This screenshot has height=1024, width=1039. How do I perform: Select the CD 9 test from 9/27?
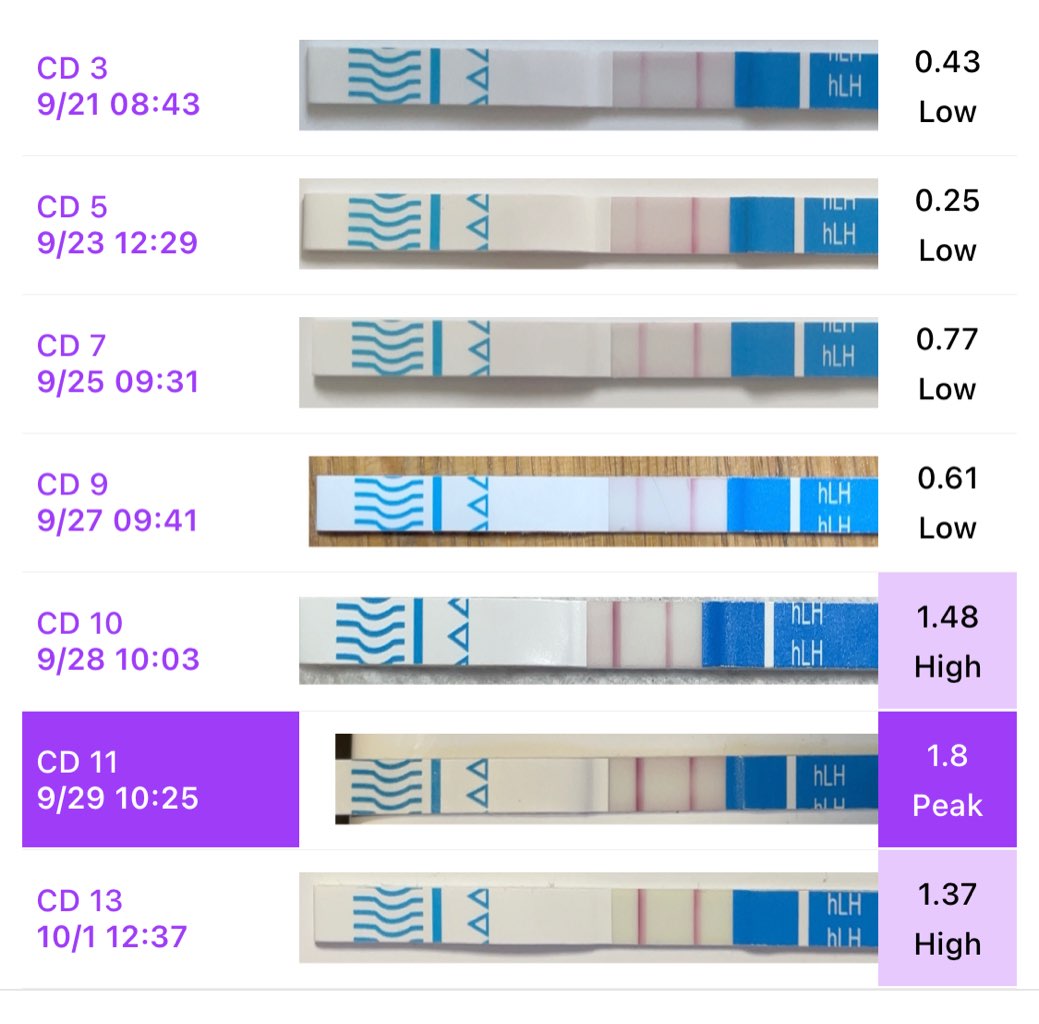point(117,502)
